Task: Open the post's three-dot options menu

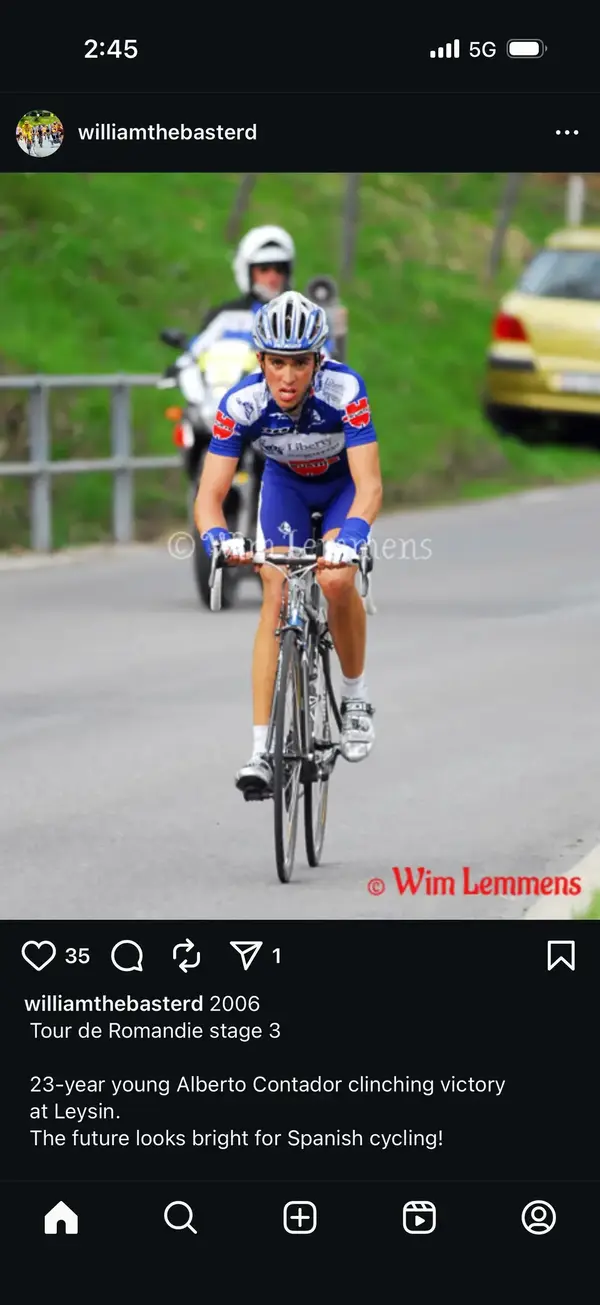Action: [x=566, y=133]
